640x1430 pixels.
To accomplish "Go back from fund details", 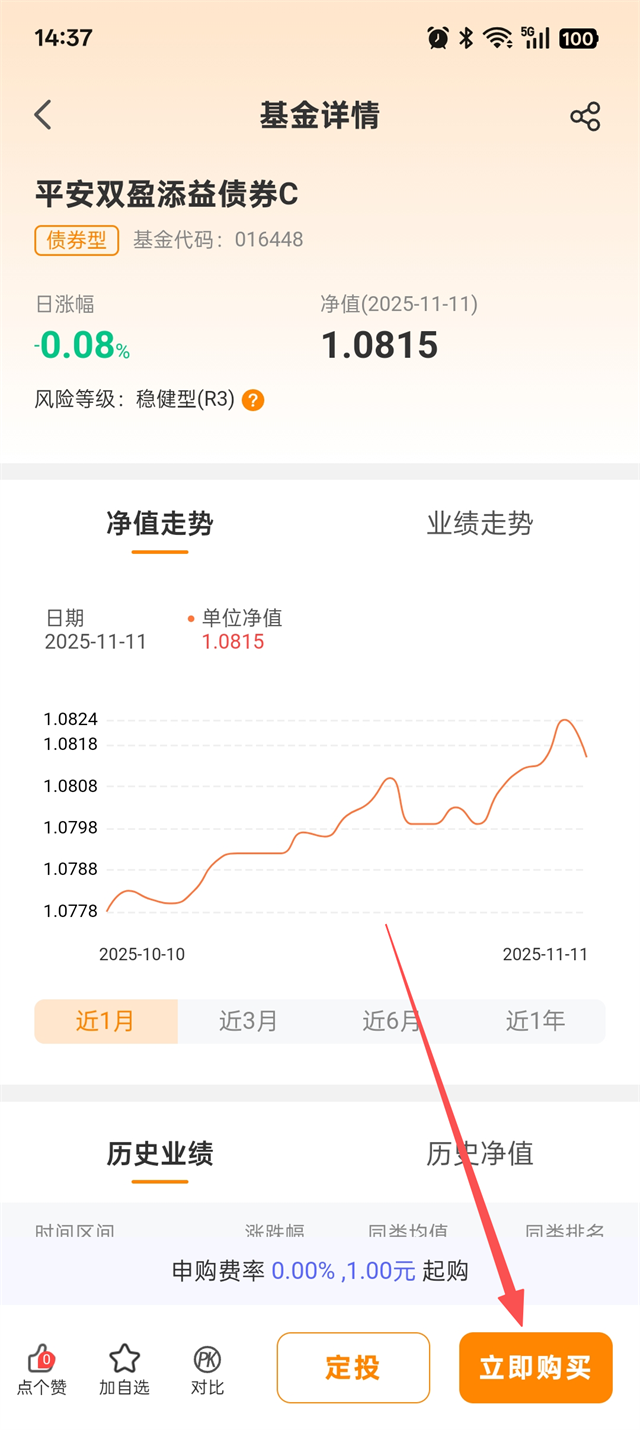I will click(x=42, y=116).
